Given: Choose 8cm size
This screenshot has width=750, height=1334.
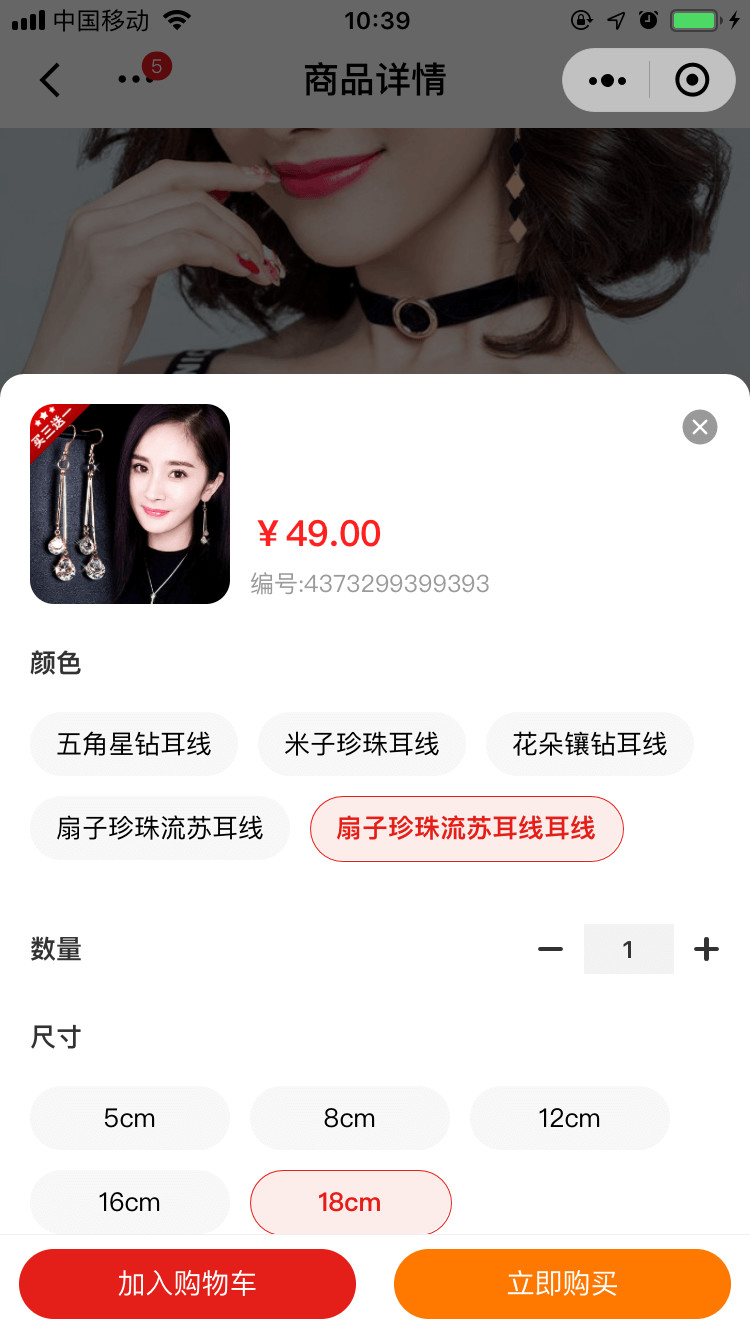Looking at the screenshot, I should (x=350, y=1118).
